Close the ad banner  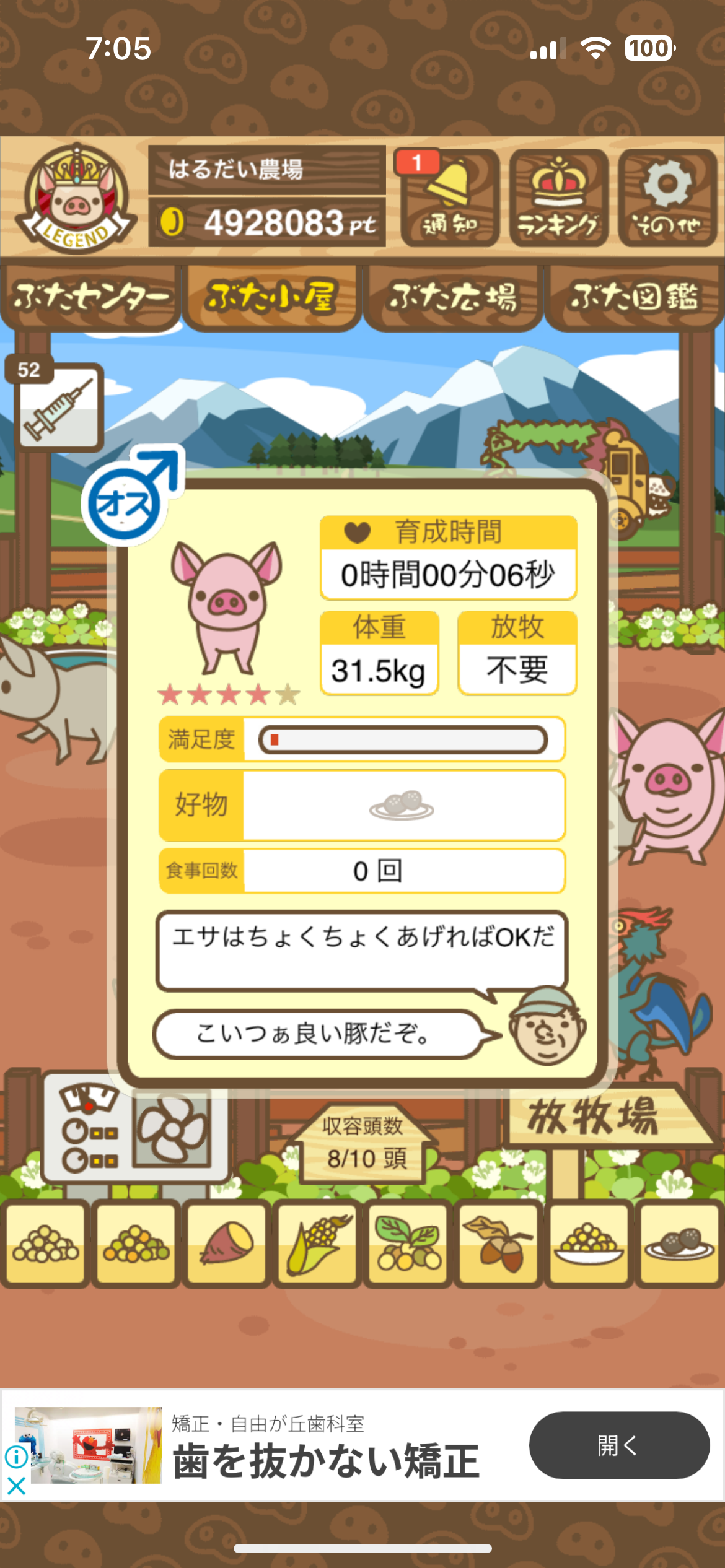tap(16, 1486)
